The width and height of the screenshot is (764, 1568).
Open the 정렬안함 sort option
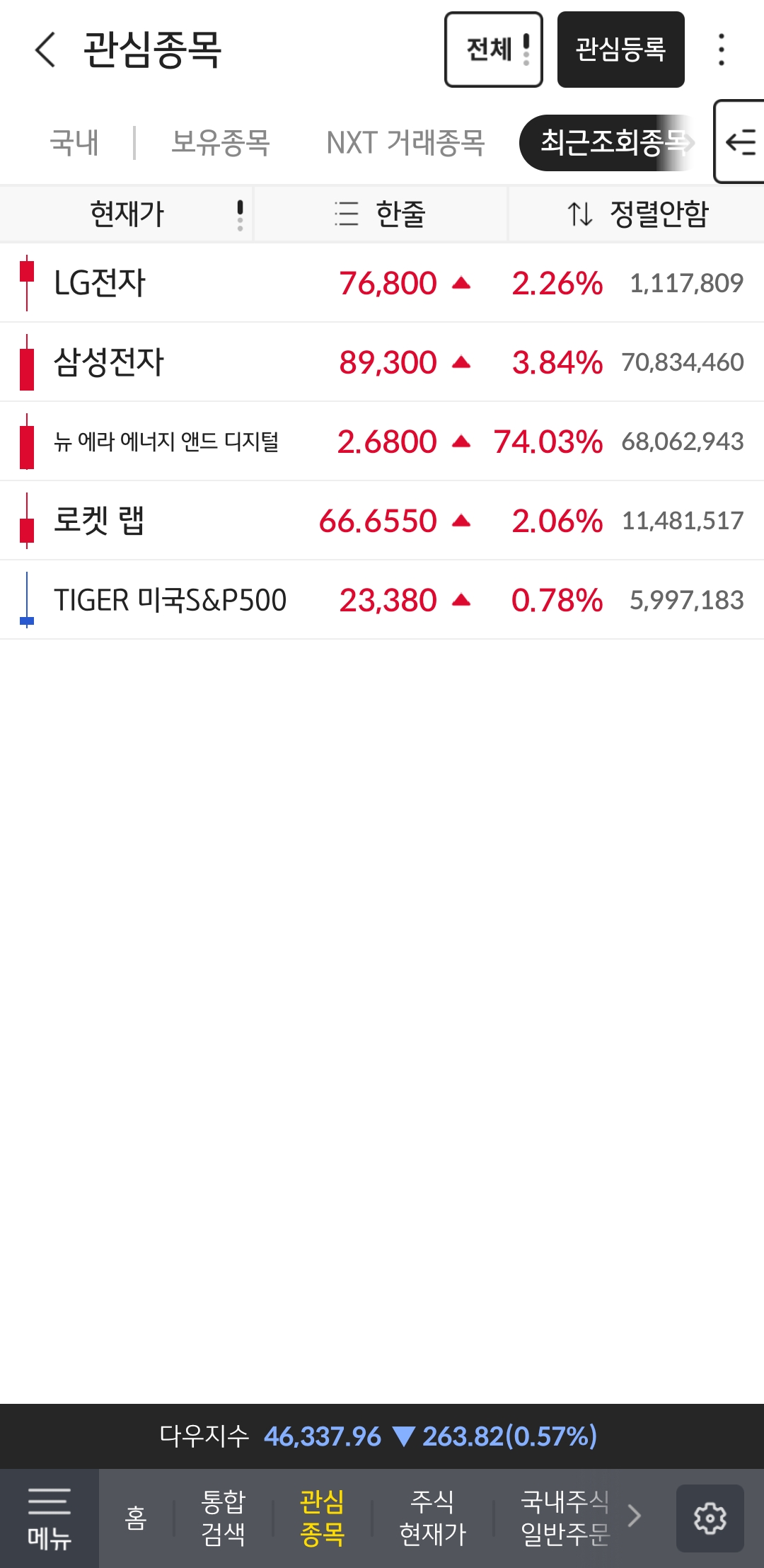637,214
